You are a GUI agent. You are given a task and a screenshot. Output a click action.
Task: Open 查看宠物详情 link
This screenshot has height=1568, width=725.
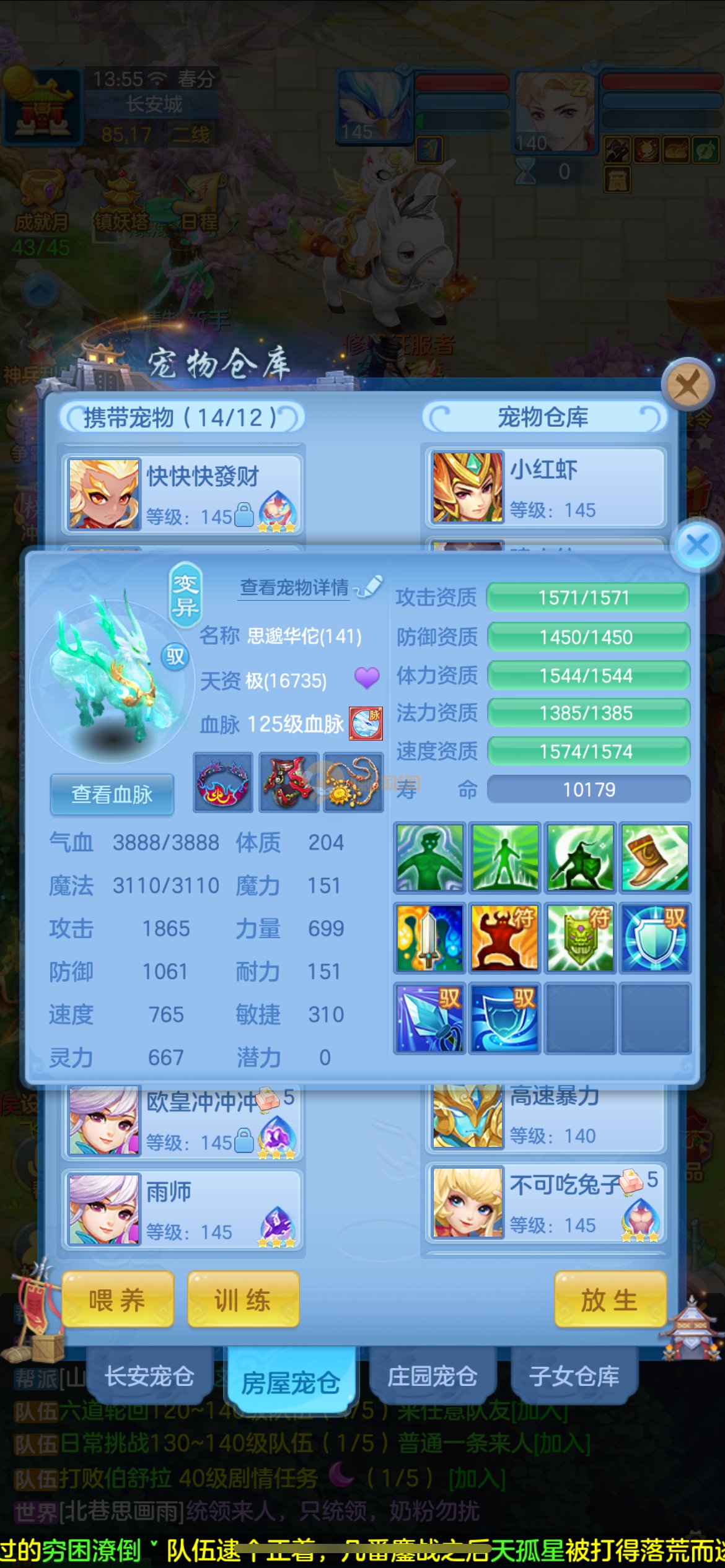[295, 588]
